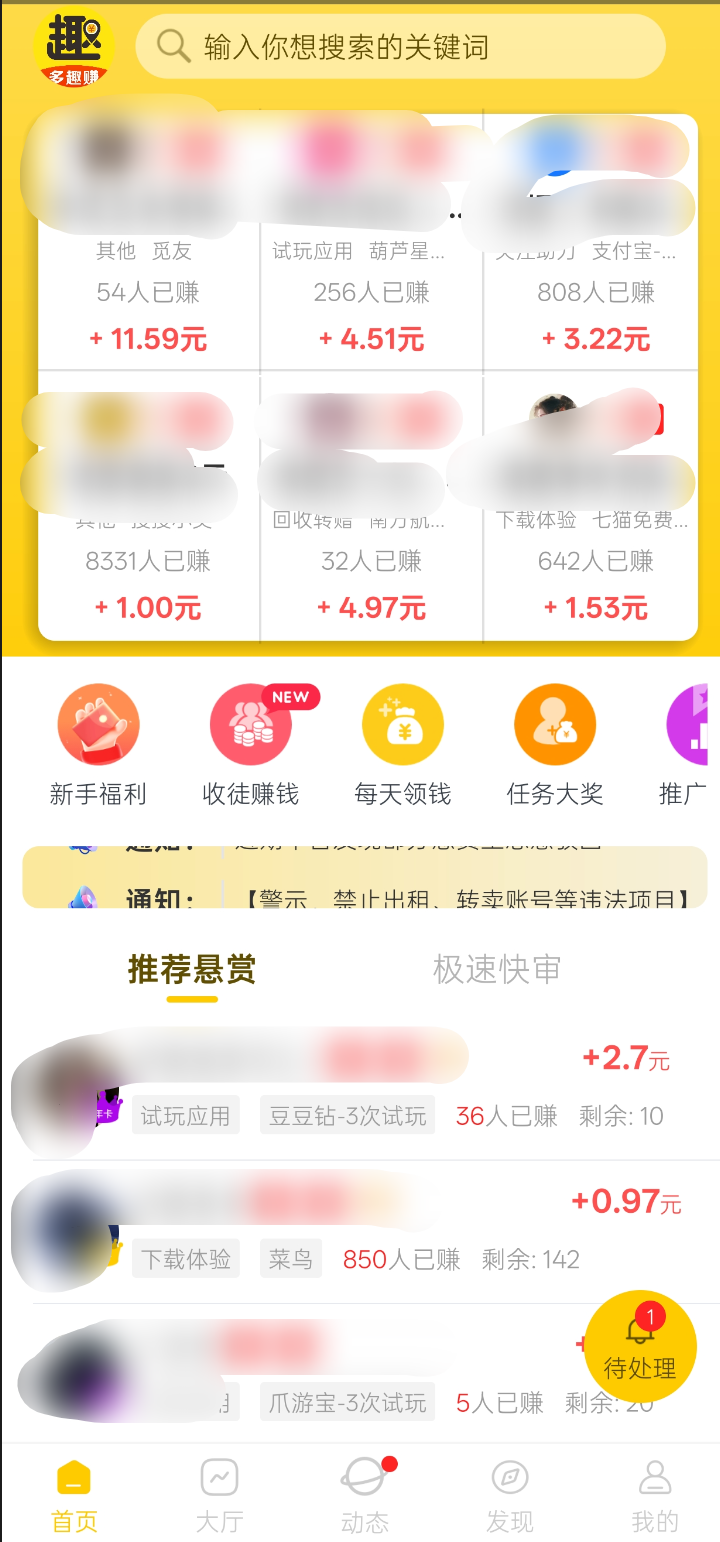This screenshot has width=720, height=1542.
Task: Go to the 发现 tab
Action: (x=510, y=1495)
